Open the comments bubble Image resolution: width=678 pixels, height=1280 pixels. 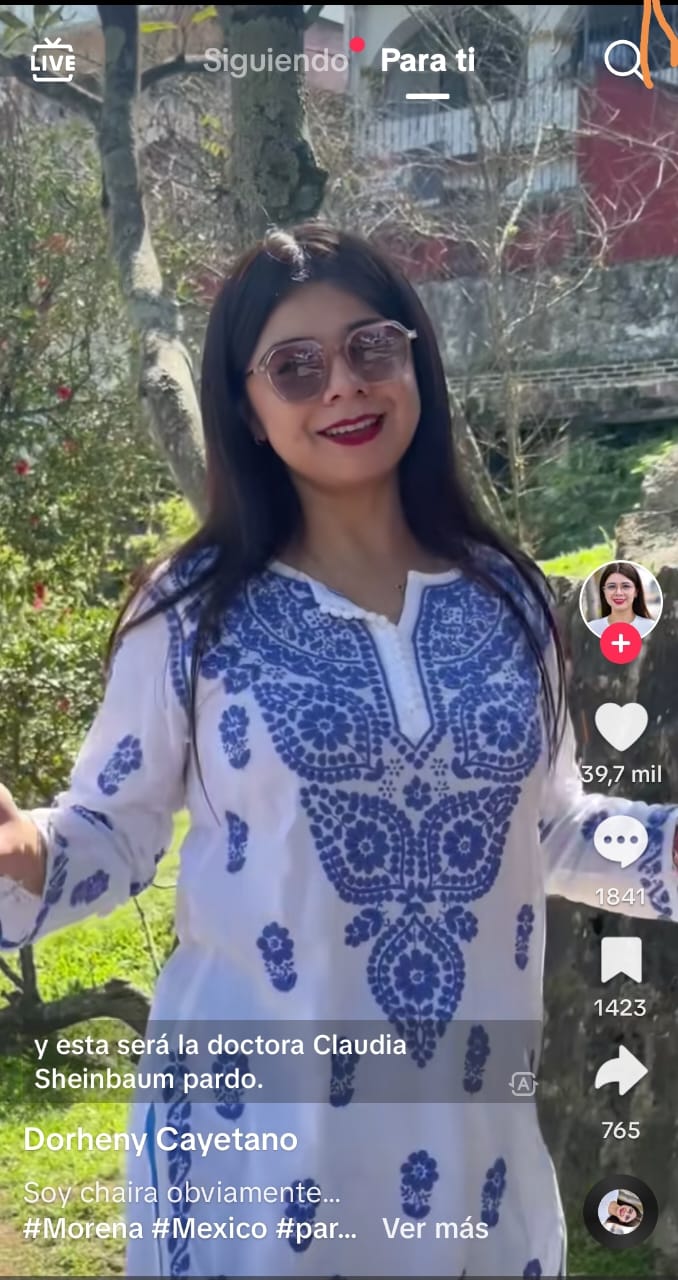[x=621, y=841]
